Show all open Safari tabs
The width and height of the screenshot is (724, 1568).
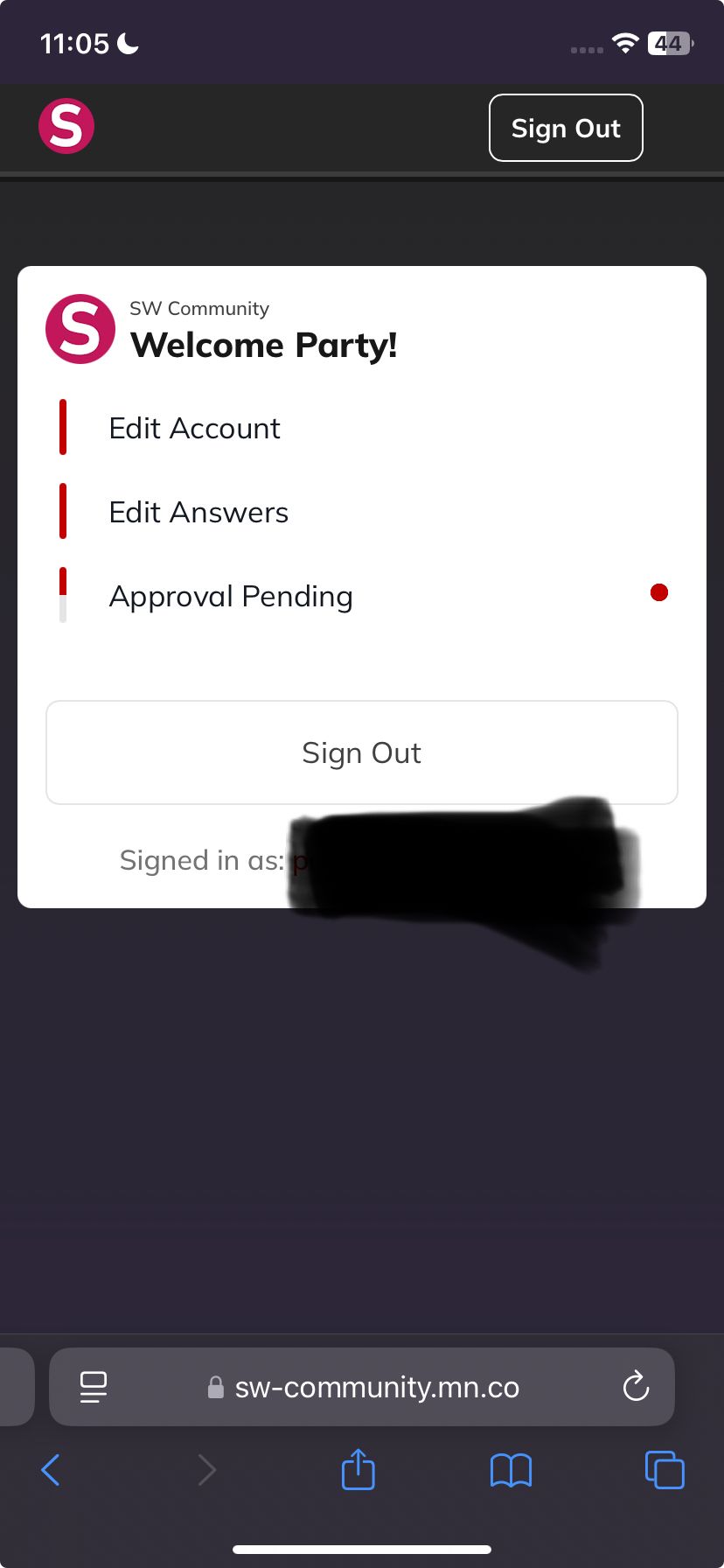[x=665, y=1470]
